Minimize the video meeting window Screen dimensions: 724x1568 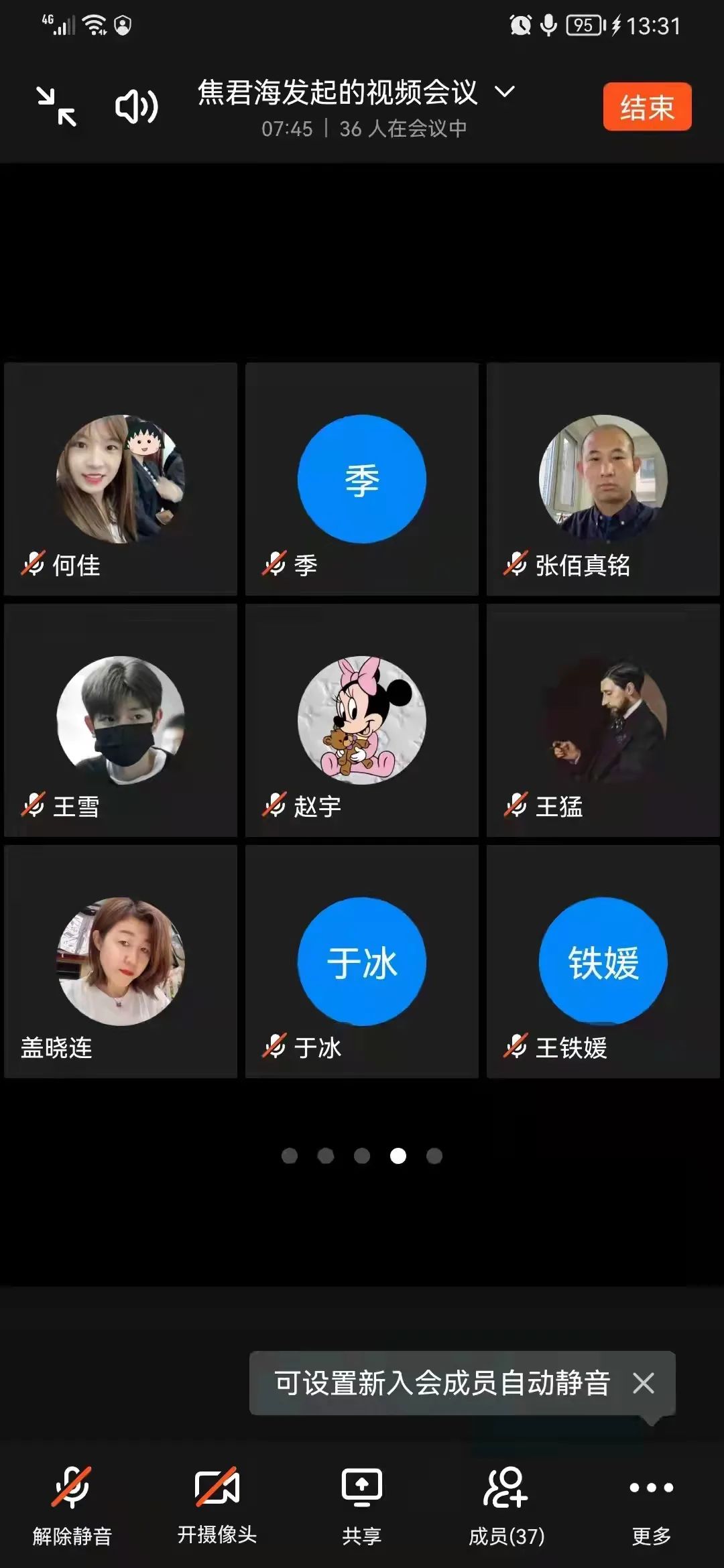pyautogui.click(x=56, y=107)
